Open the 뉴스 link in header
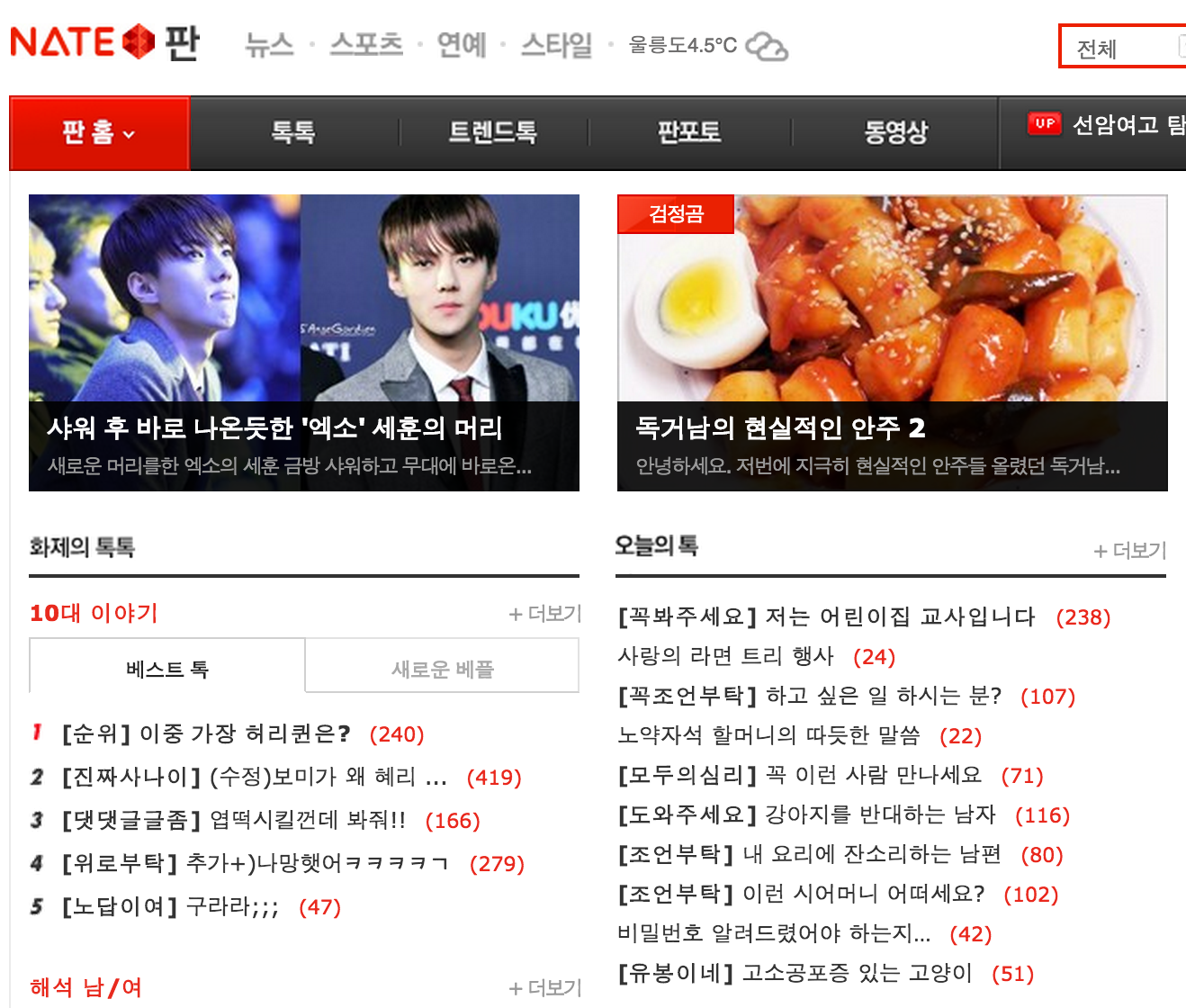This screenshot has height=1008, width=1186. (x=269, y=44)
